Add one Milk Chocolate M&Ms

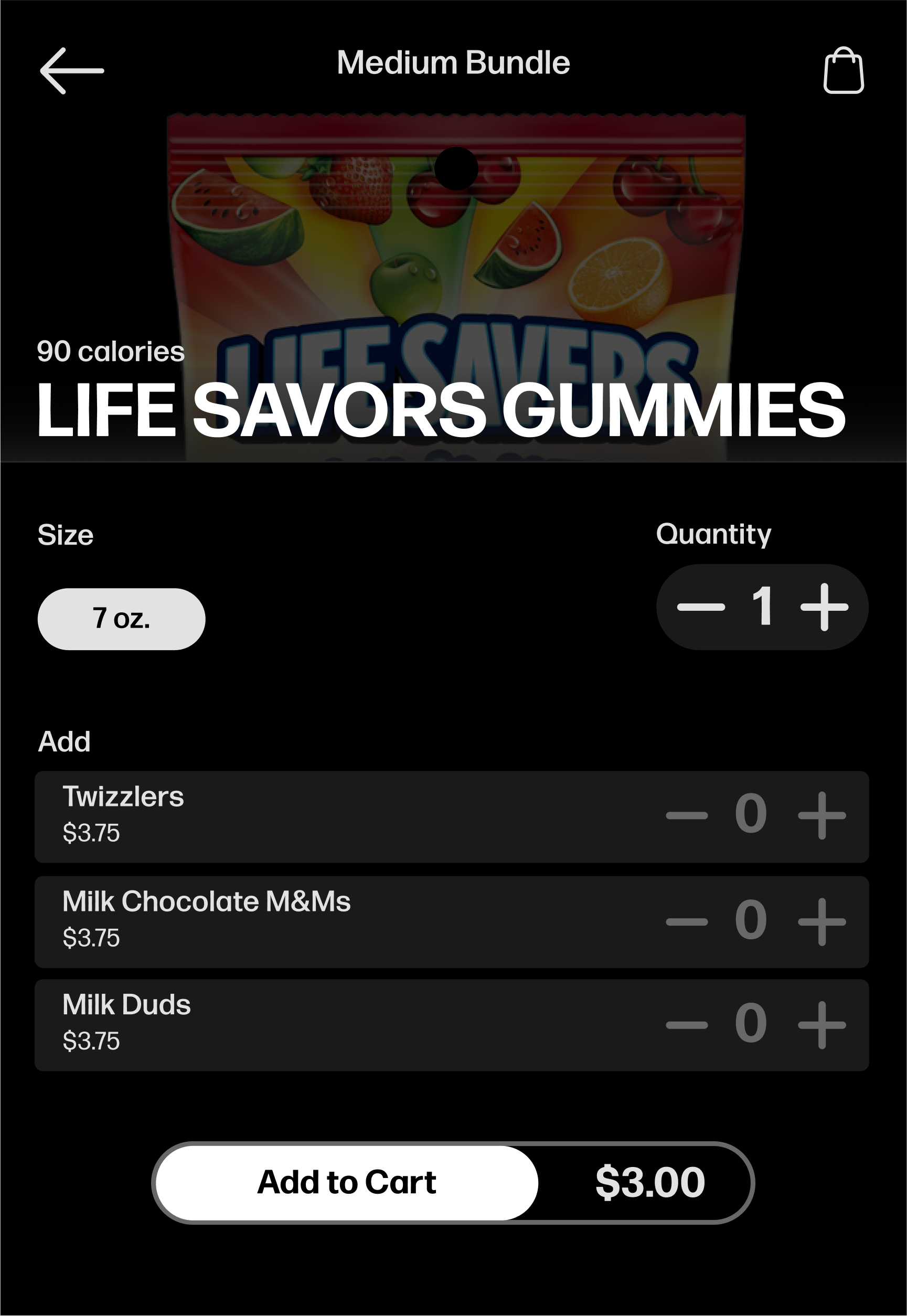(x=821, y=921)
